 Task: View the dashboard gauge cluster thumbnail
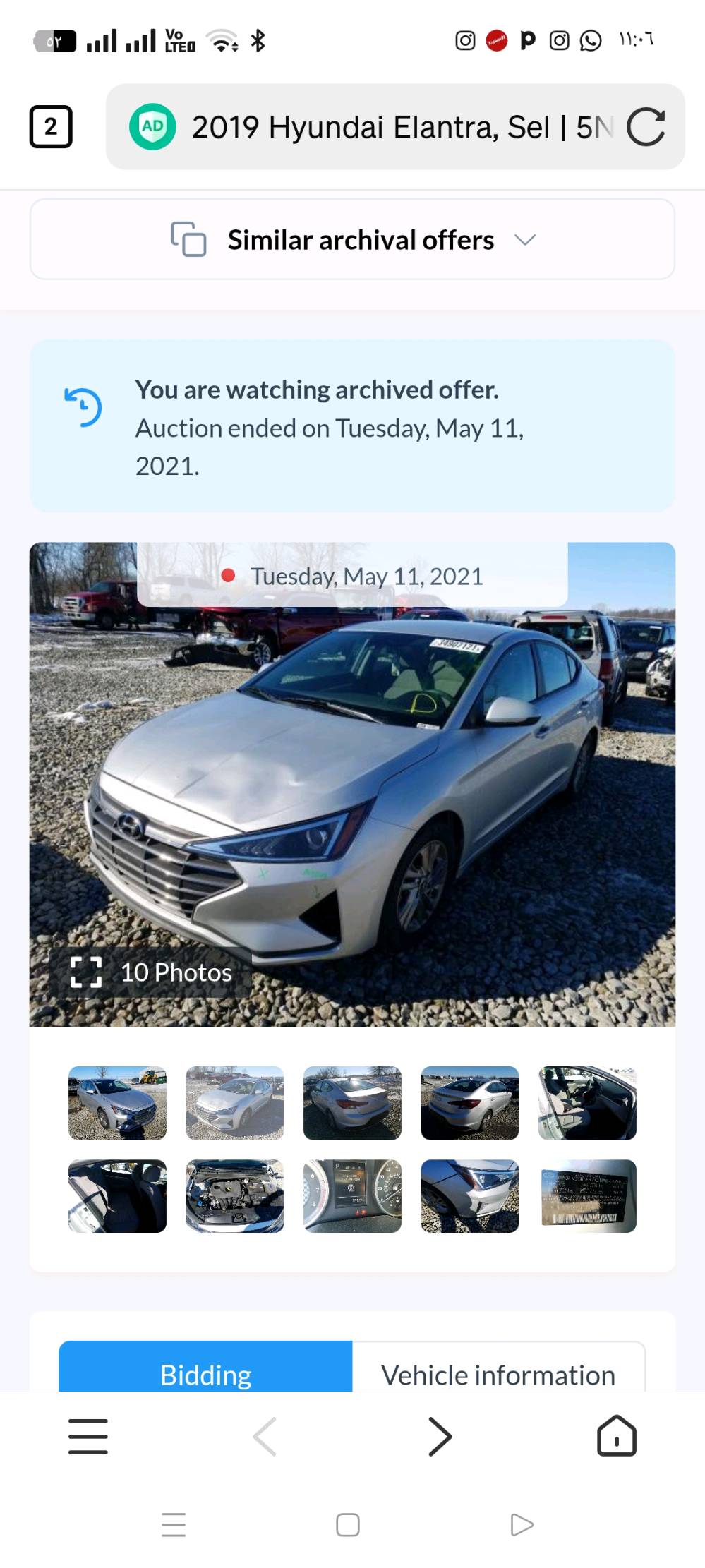(352, 1196)
